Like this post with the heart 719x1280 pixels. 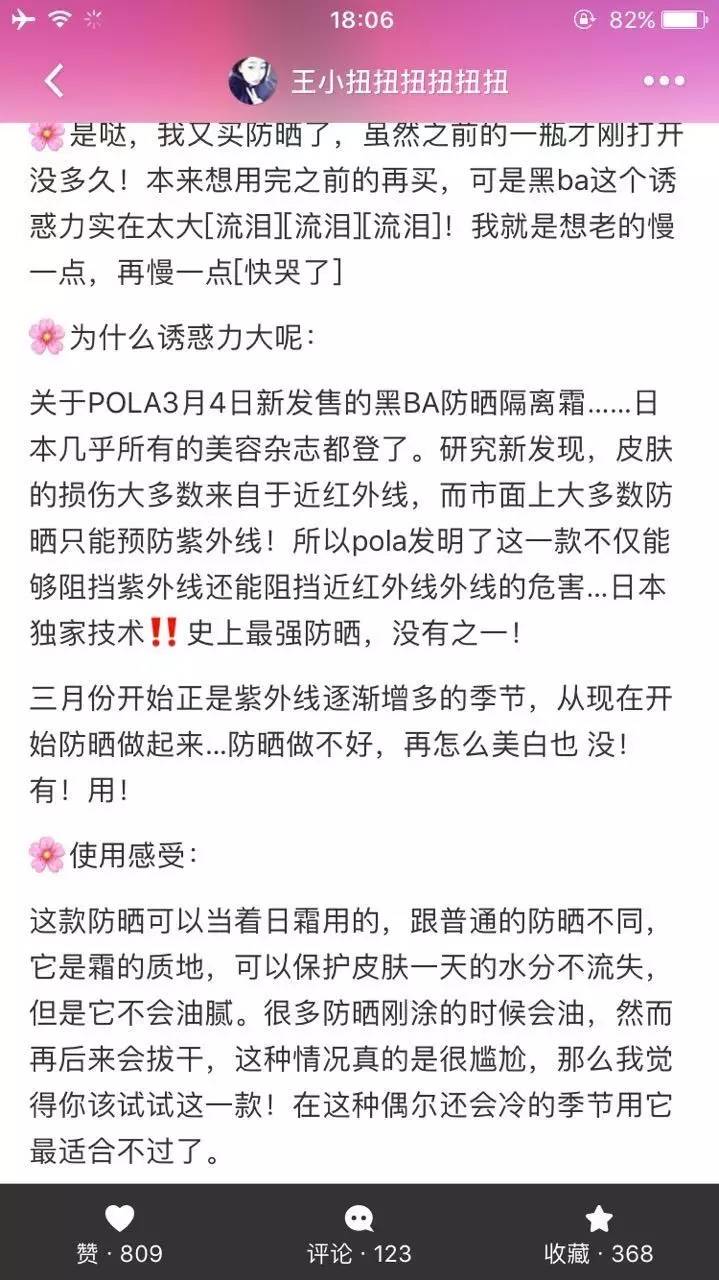(119, 1233)
